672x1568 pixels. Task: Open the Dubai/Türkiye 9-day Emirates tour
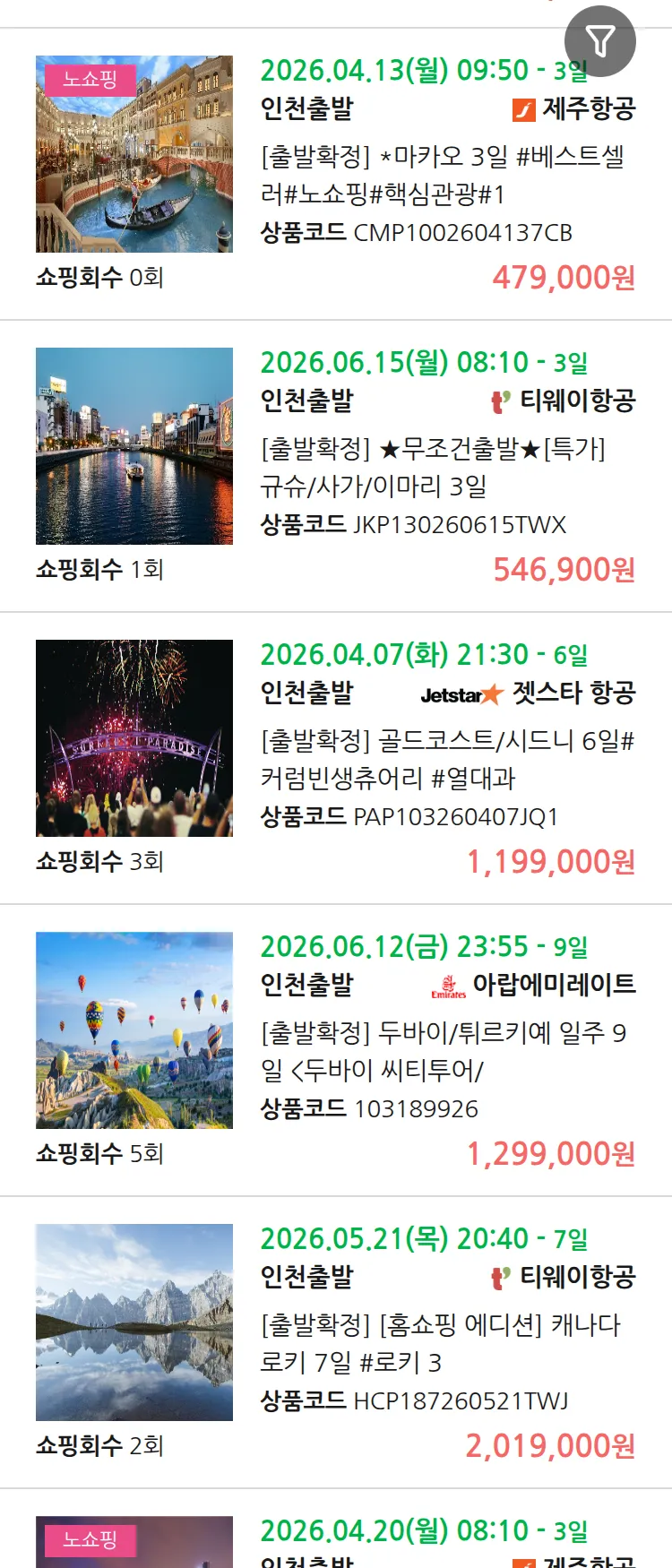(443, 1051)
